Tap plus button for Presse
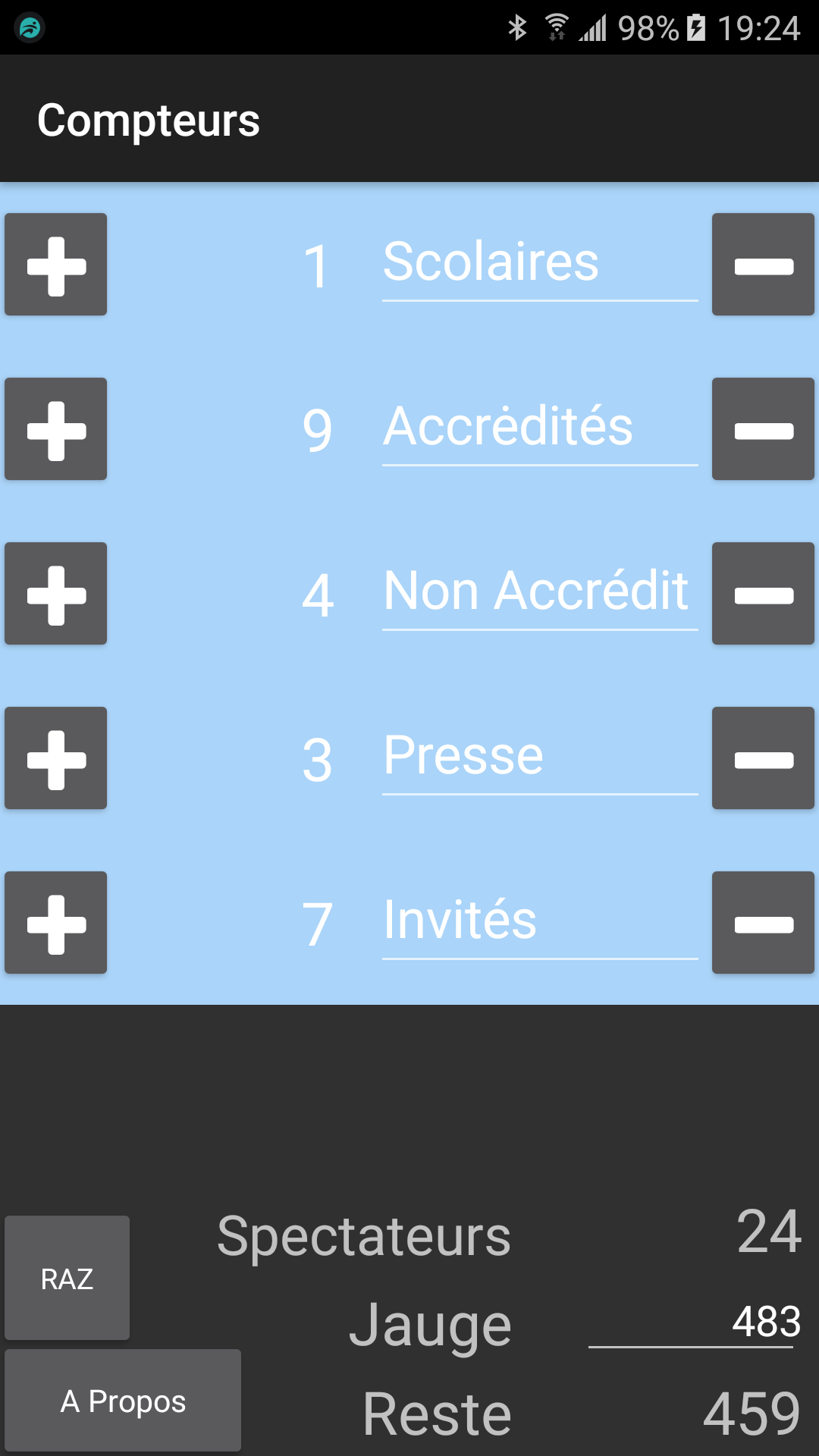 tap(56, 758)
